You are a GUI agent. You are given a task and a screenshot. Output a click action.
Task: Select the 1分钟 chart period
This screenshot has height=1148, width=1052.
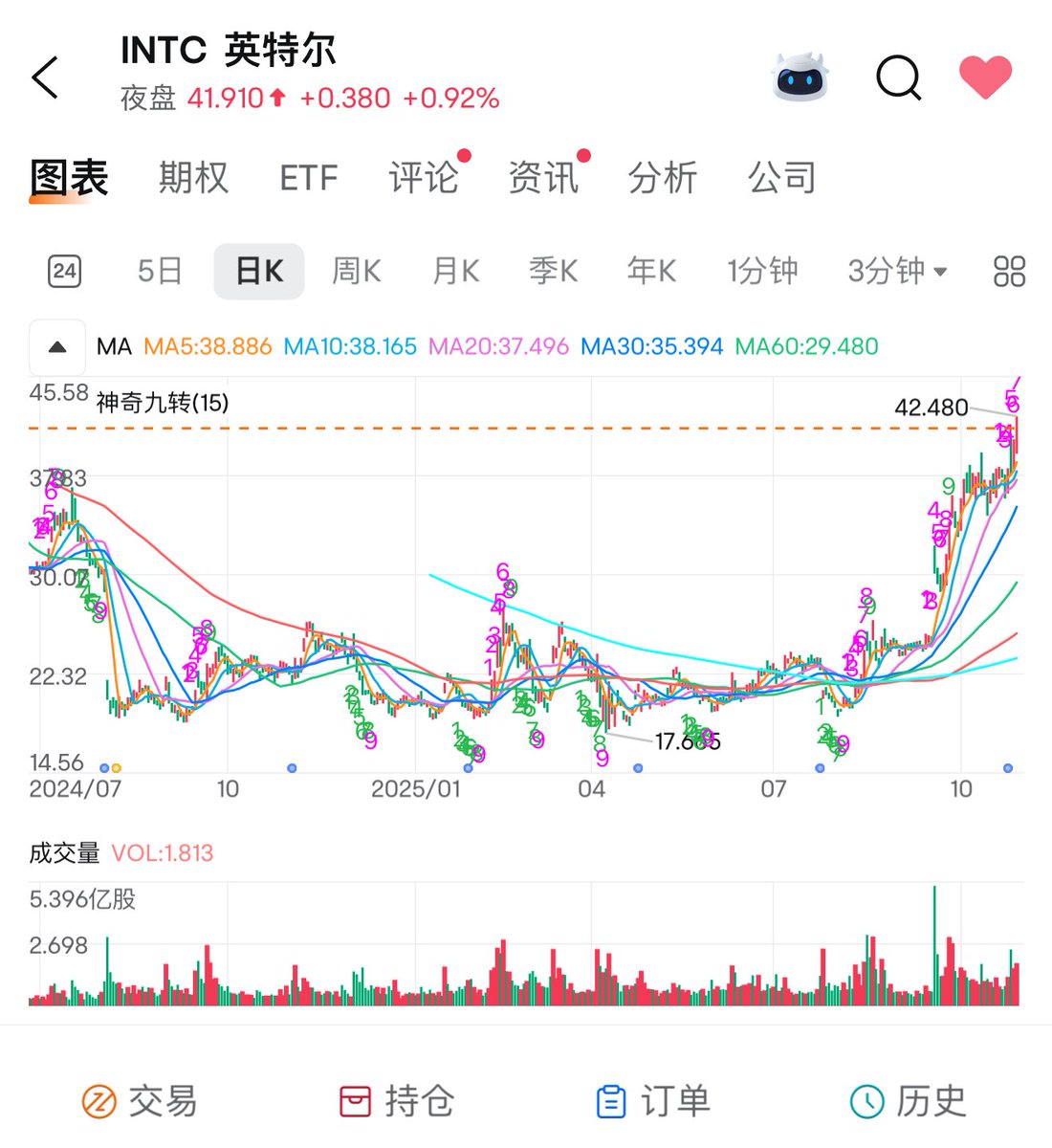click(x=762, y=272)
